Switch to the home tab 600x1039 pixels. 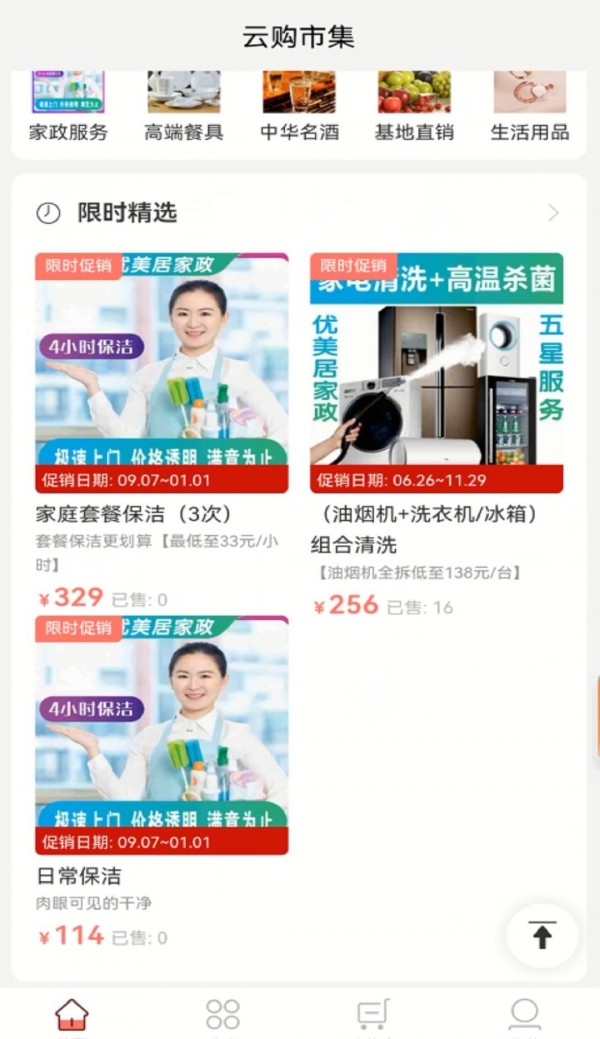point(71,1015)
